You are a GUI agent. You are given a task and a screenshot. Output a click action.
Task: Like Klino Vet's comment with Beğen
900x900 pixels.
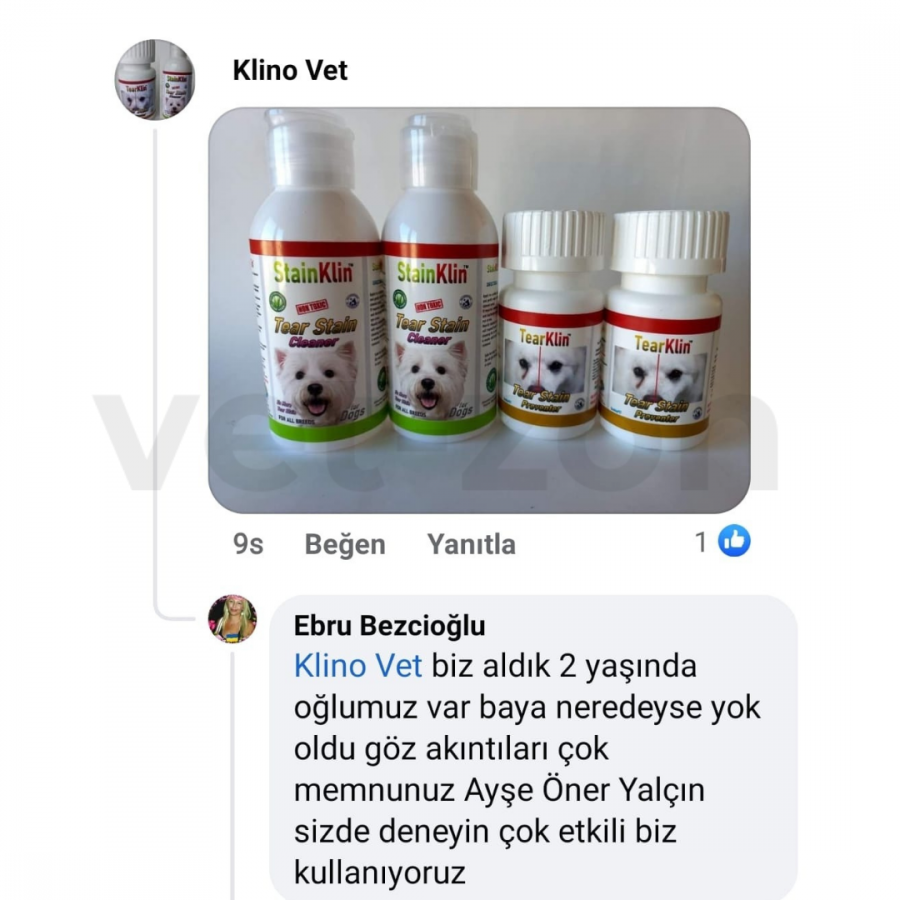click(x=344, y=544)
